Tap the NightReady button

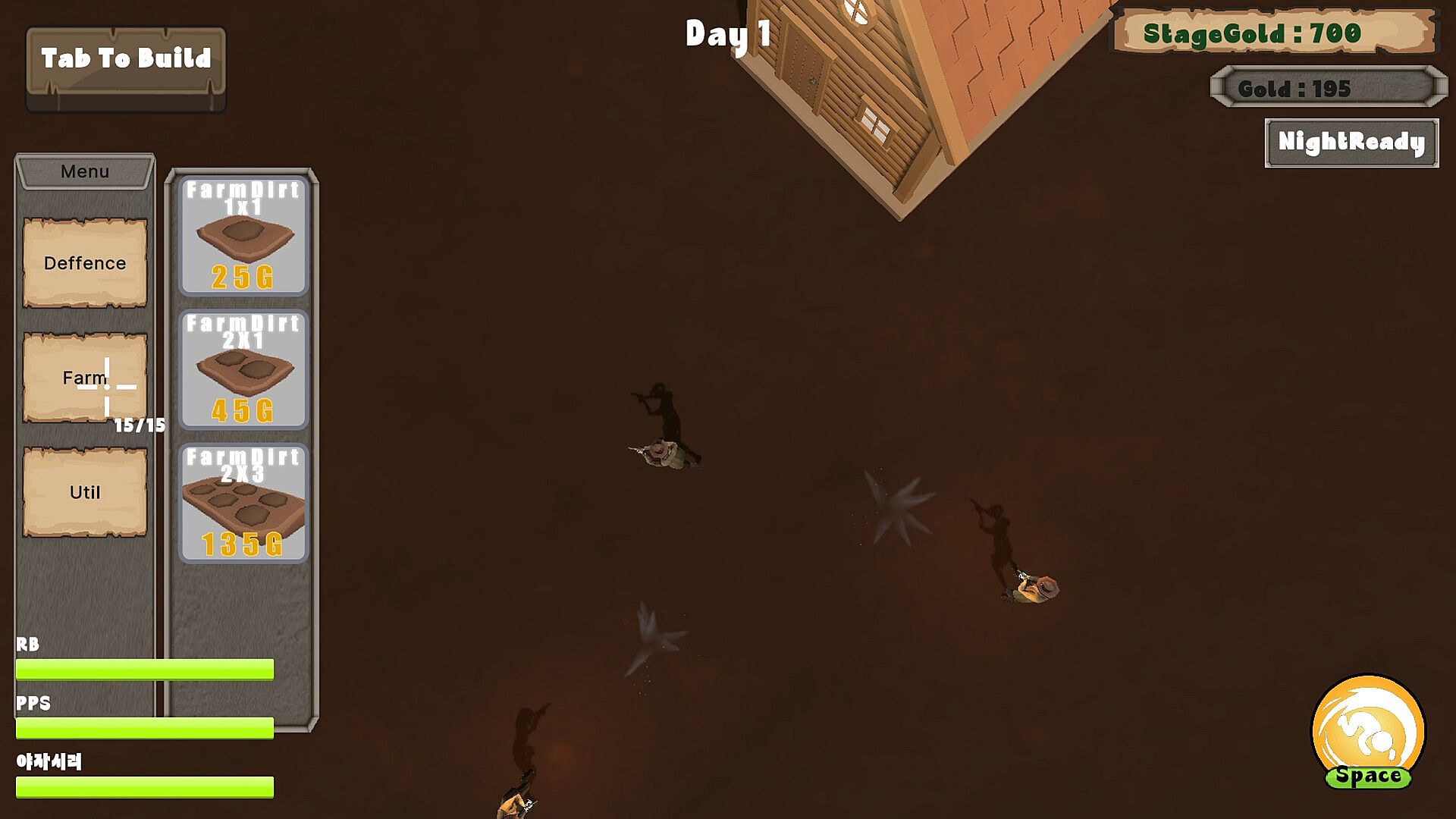click(1351, 143)
